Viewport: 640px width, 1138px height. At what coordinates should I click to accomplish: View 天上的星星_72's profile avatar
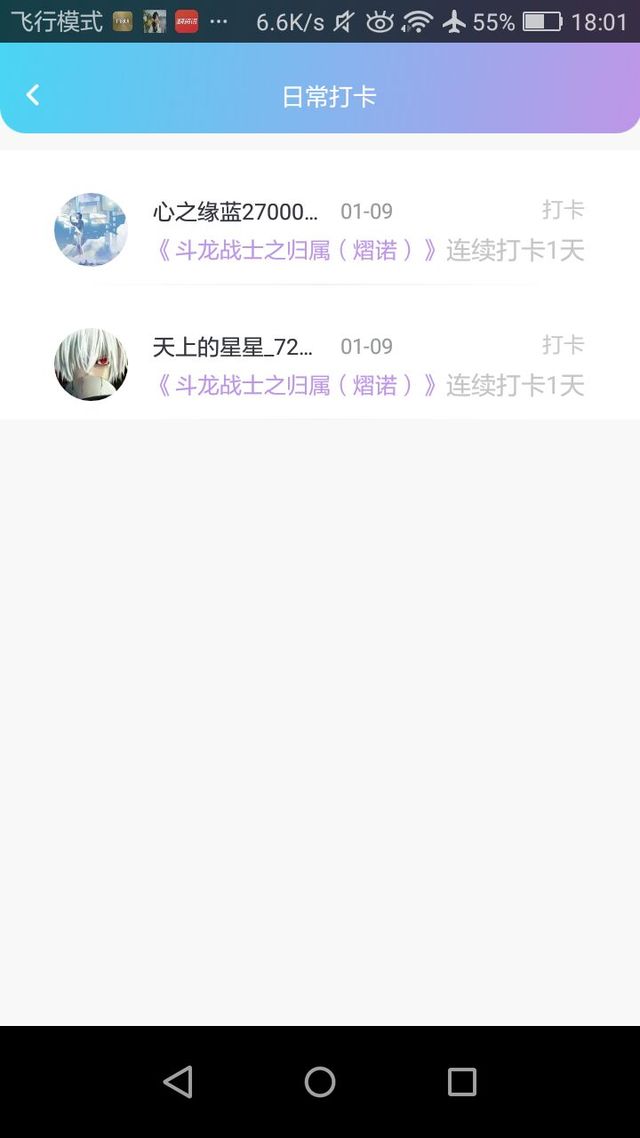91,365
